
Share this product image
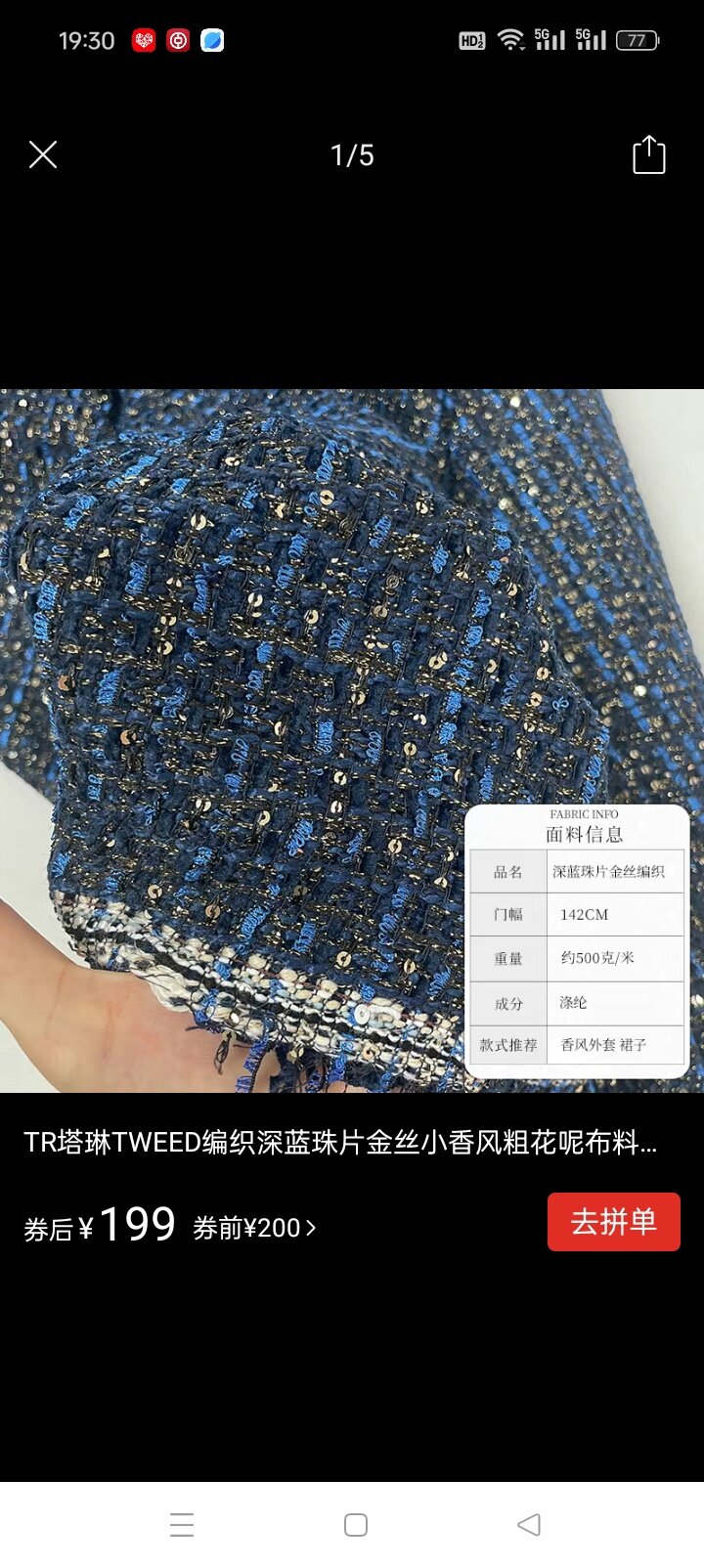click(648, 154)
